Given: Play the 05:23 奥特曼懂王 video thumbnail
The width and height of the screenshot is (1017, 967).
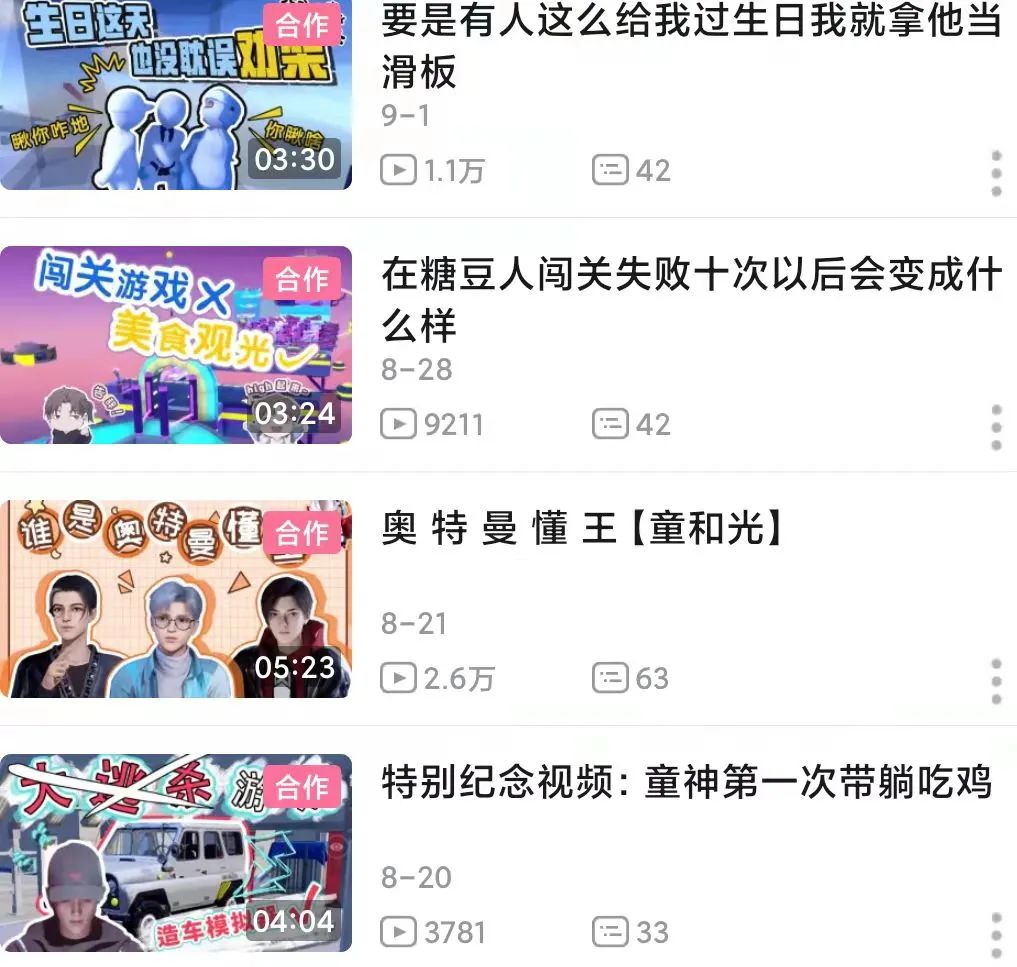Looking at the screenshot, I should (176, 599).
